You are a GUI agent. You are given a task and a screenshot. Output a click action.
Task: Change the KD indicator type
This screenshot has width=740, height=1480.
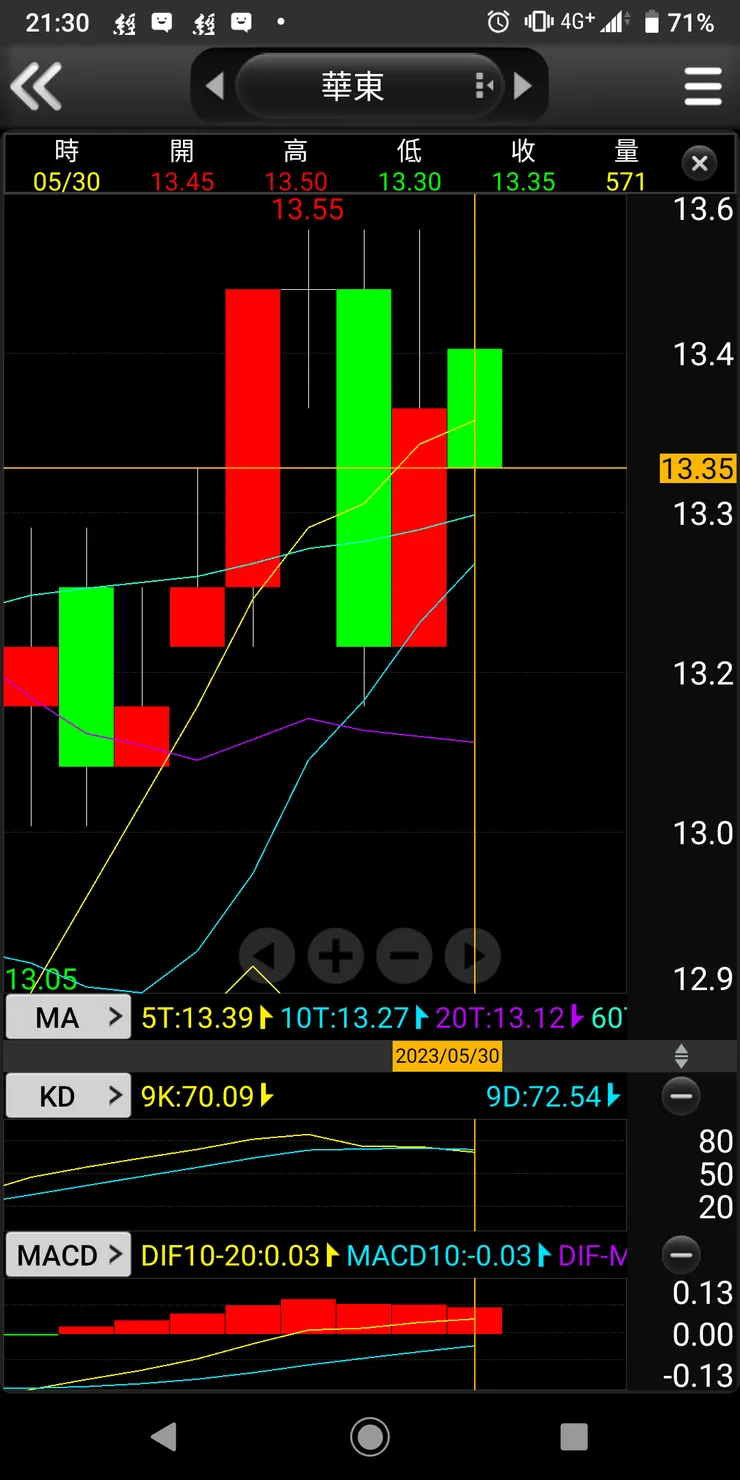(68, 1096)
